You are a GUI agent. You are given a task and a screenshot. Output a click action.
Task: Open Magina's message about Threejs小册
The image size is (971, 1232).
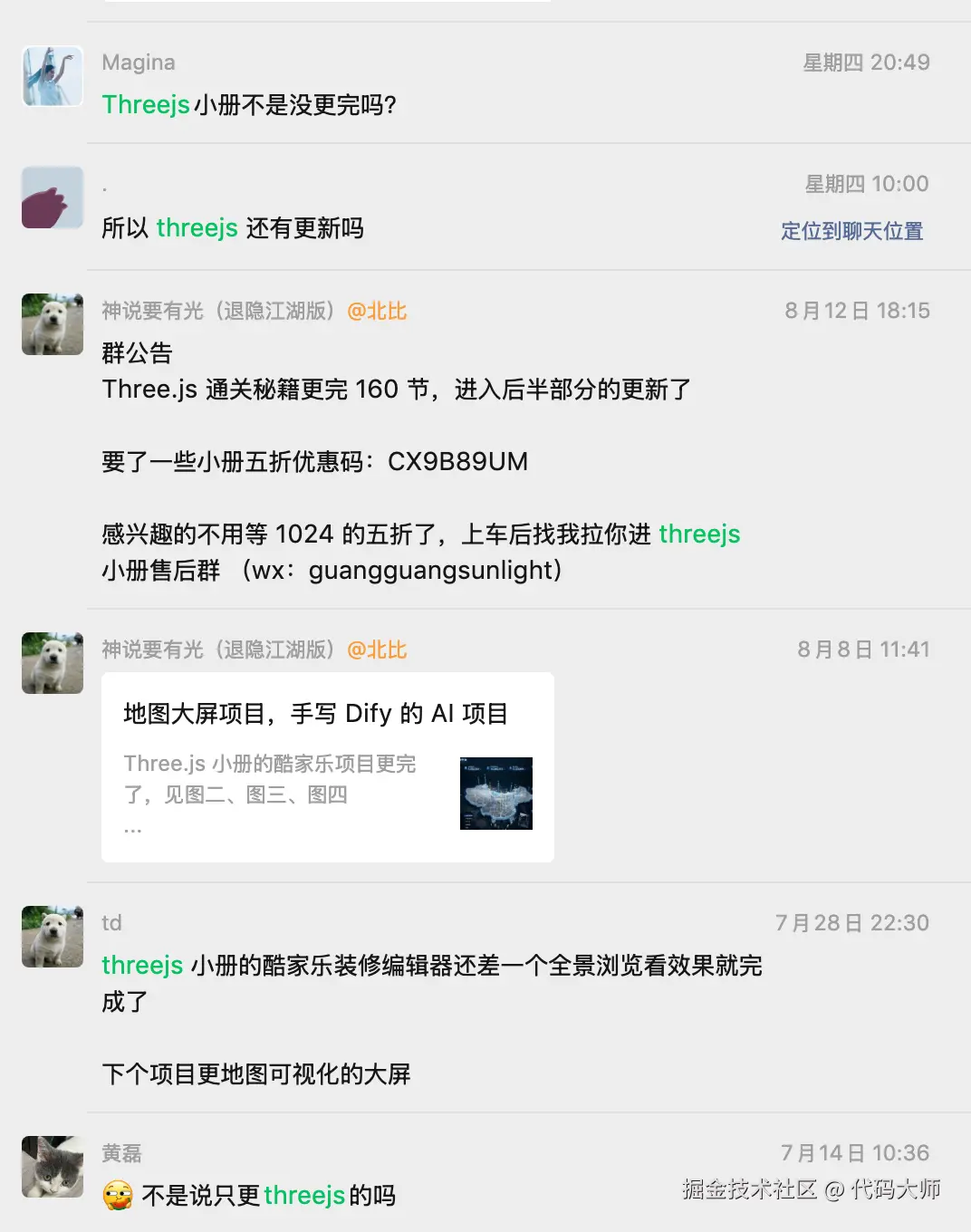point(249,105)
